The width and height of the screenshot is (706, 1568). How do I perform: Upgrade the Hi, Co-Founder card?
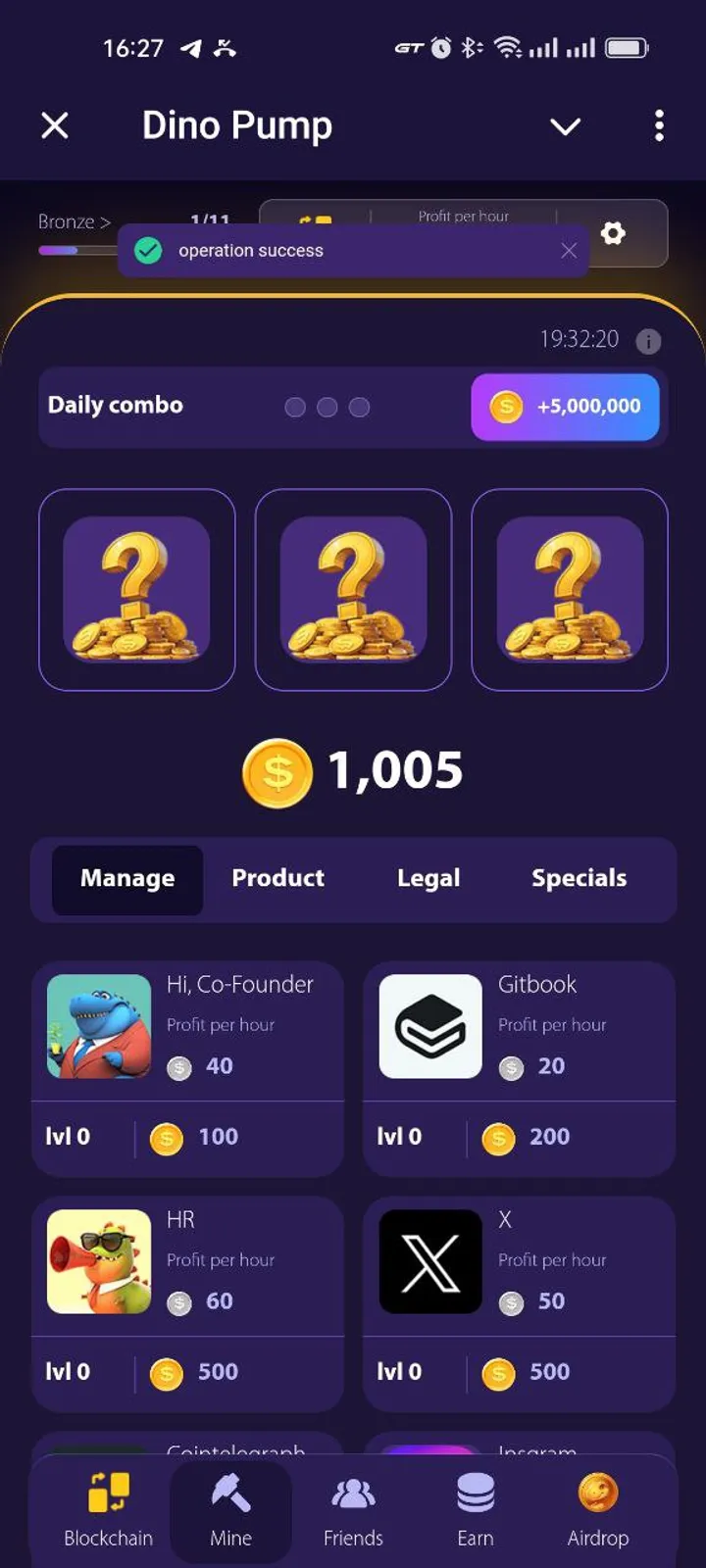tap(187, 1068)
